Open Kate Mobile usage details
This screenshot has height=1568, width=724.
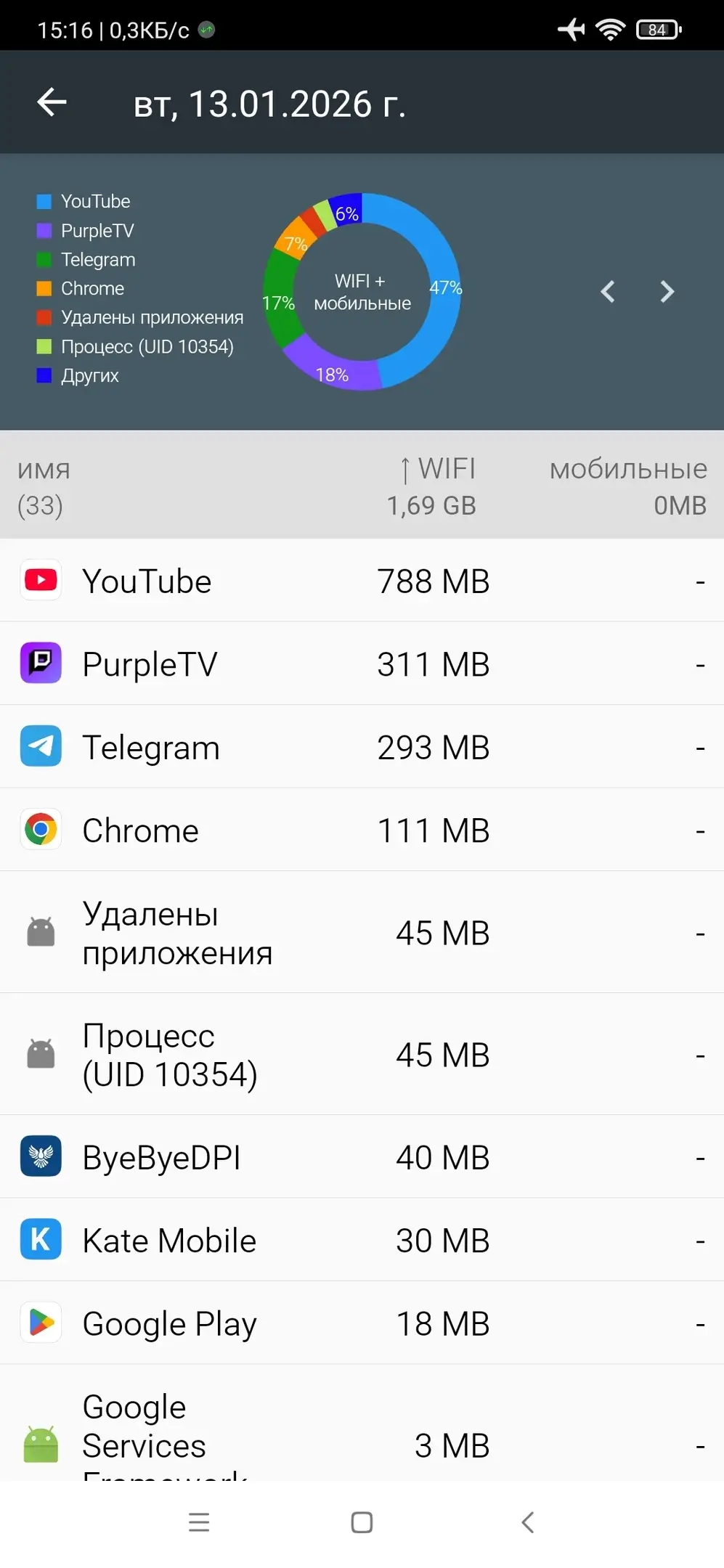click(x=362, y=1240)
